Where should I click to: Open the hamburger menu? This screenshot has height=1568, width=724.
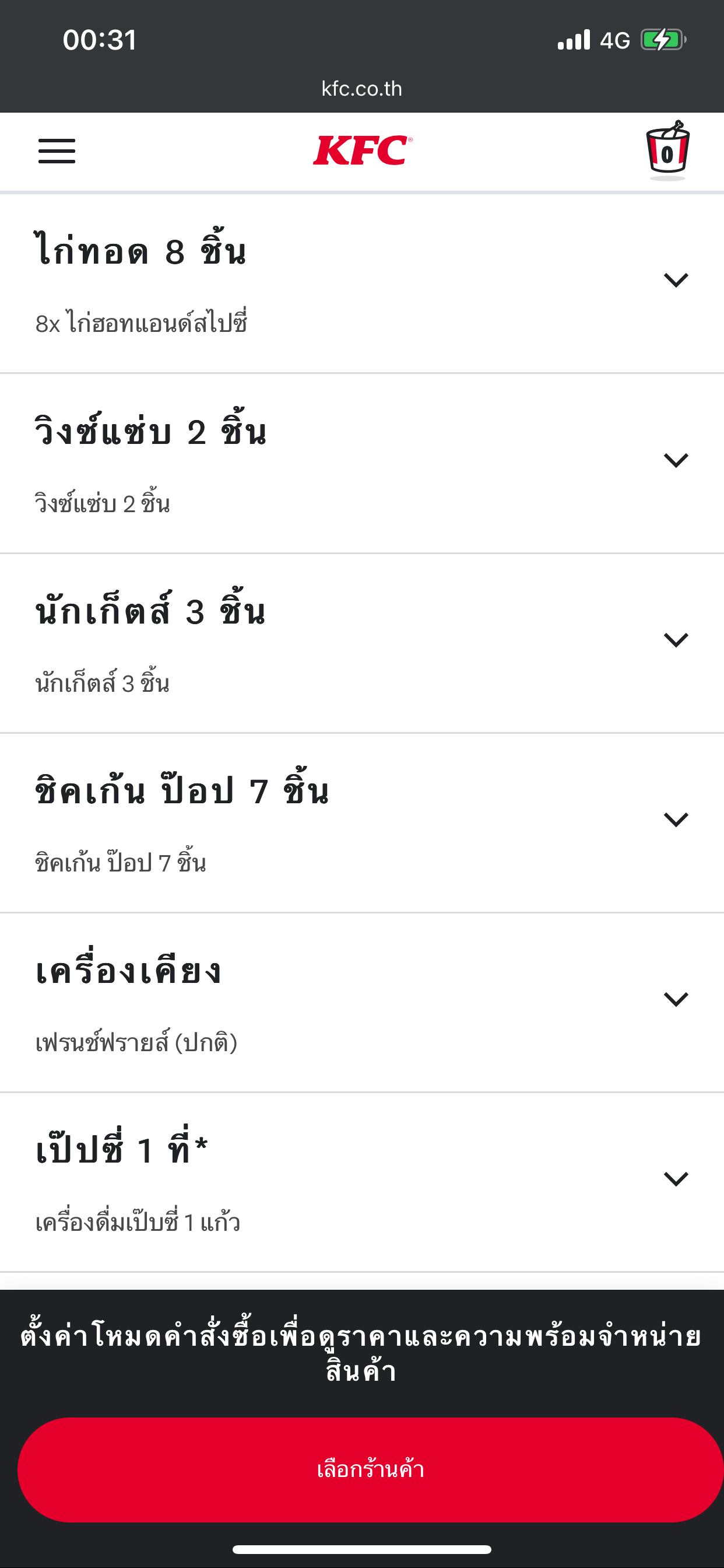57,151
